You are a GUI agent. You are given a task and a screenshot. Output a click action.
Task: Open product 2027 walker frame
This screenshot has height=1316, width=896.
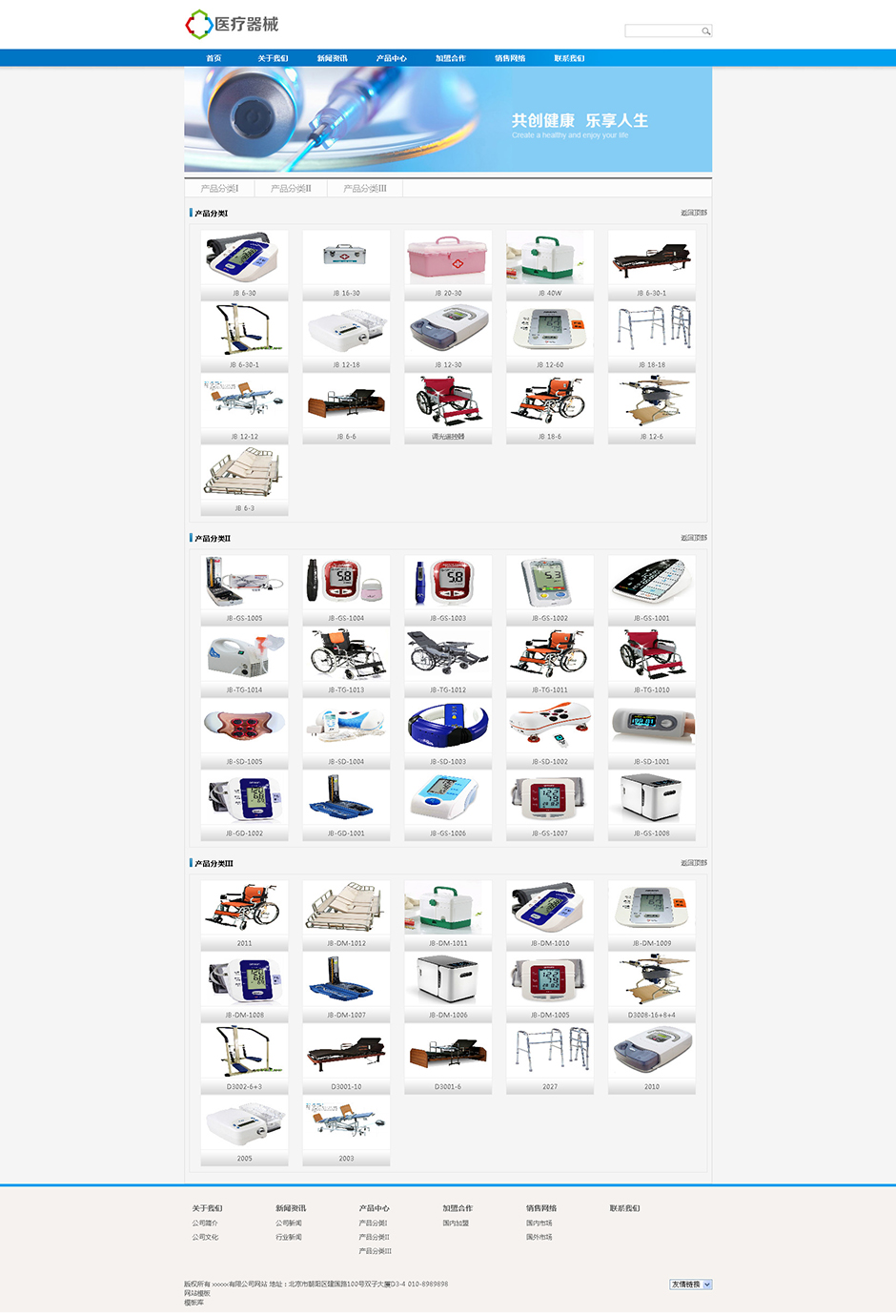pos(550,1052)
